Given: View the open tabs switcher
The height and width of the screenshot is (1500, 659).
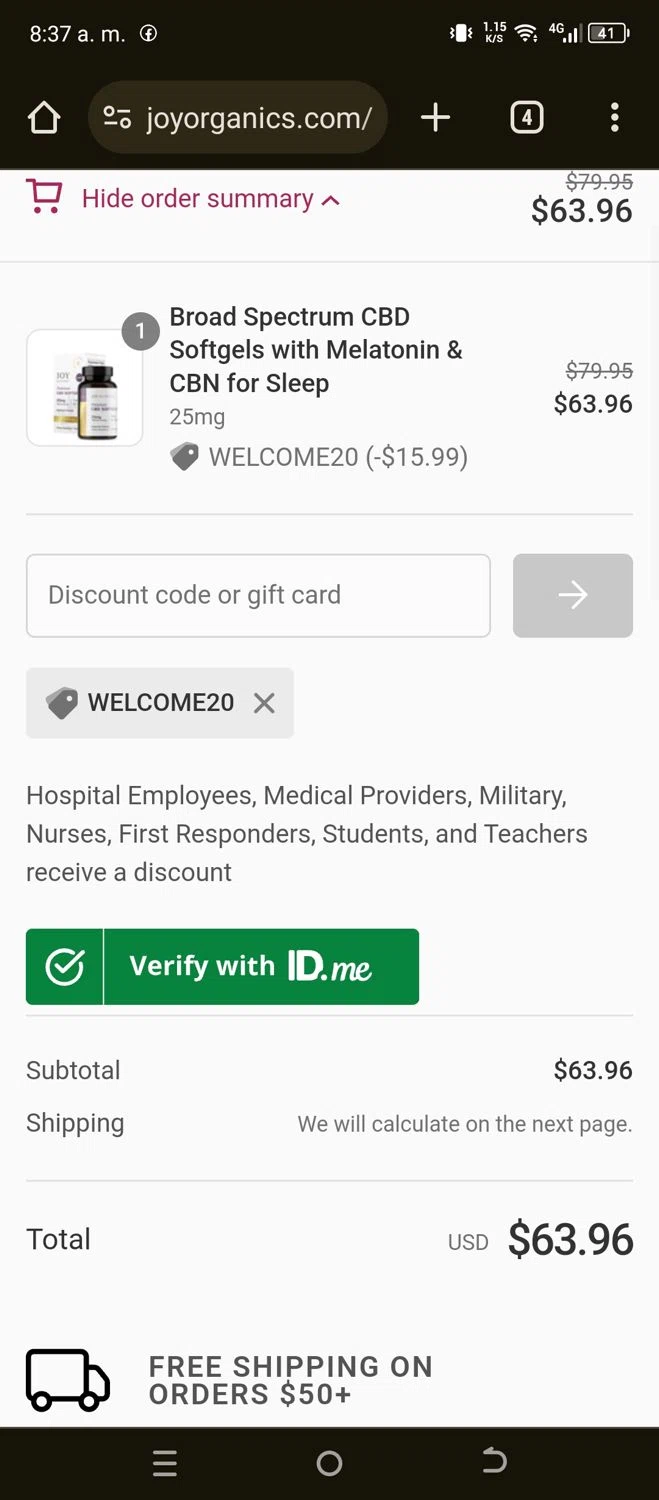Looking at the screenshot, I should point(527,118).
